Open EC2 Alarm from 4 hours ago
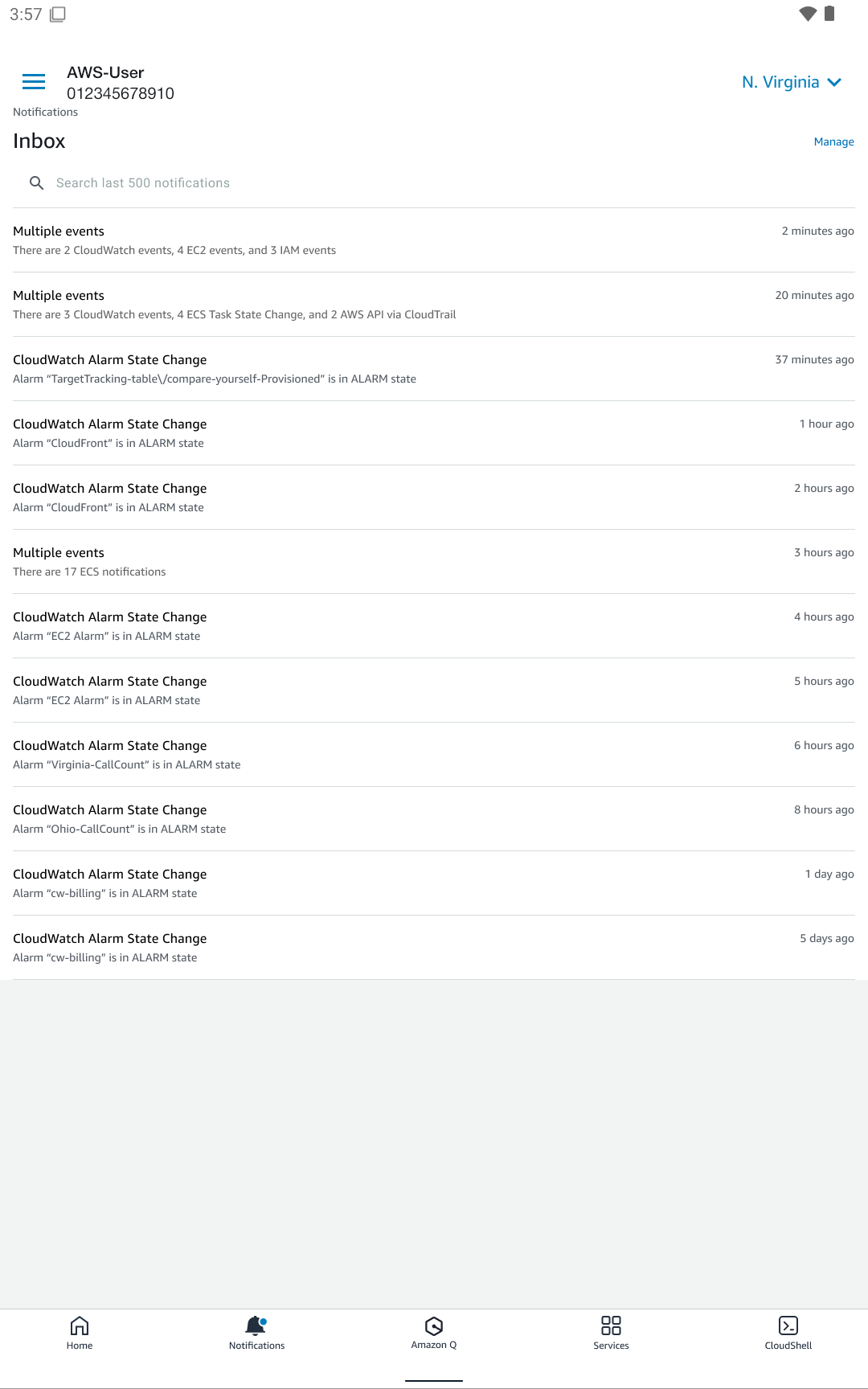This screenshot has width=868, height=1389. [434, 626]
